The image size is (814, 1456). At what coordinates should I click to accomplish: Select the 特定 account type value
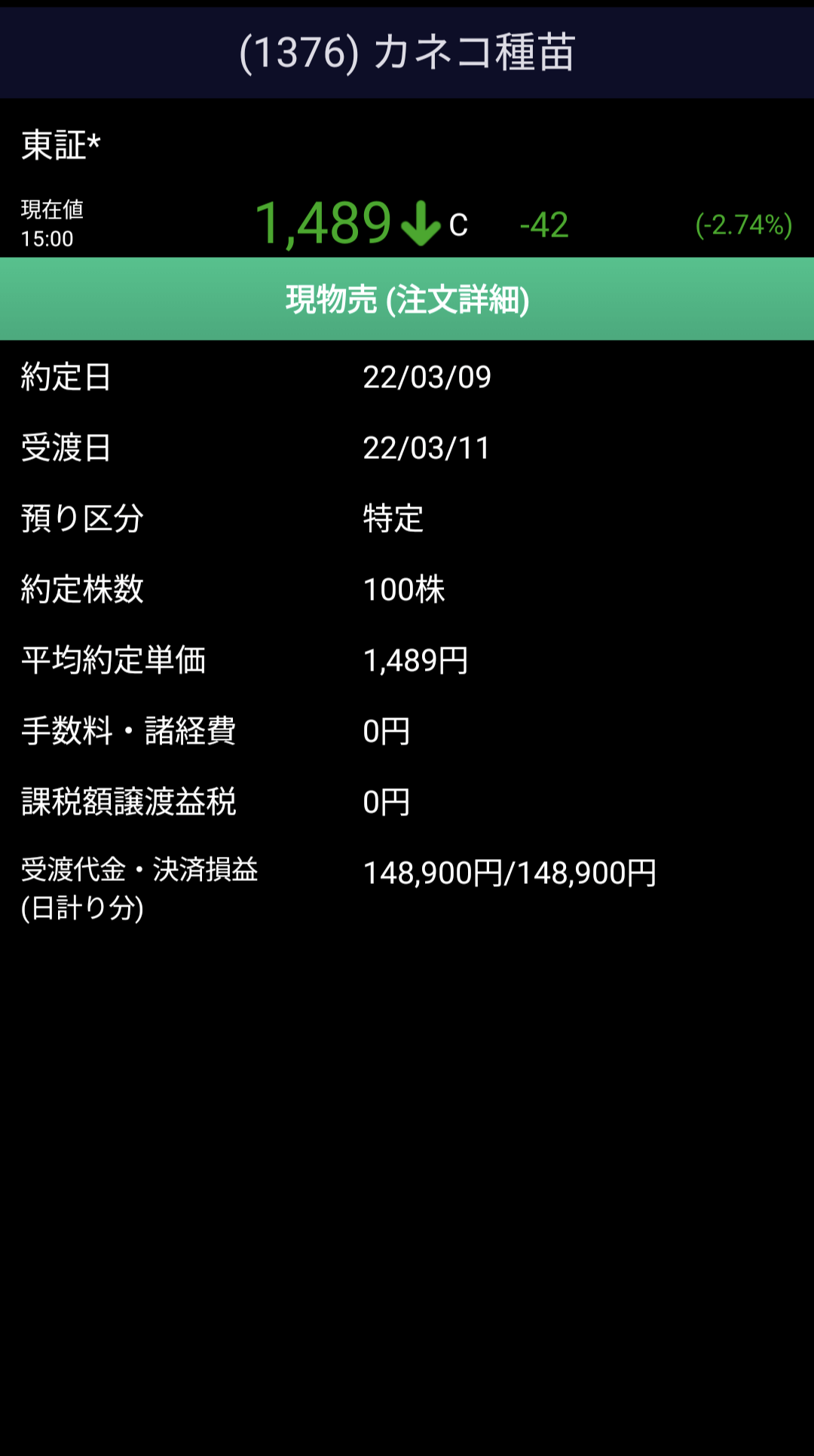pos(392,518)
